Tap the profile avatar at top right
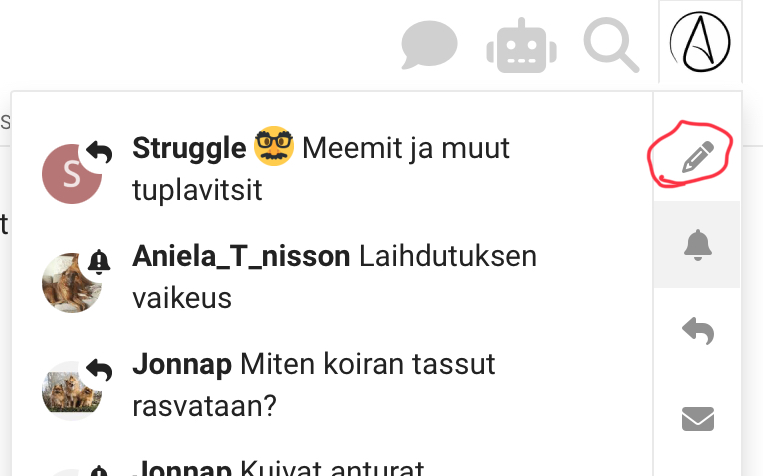 tap(700, 43)
